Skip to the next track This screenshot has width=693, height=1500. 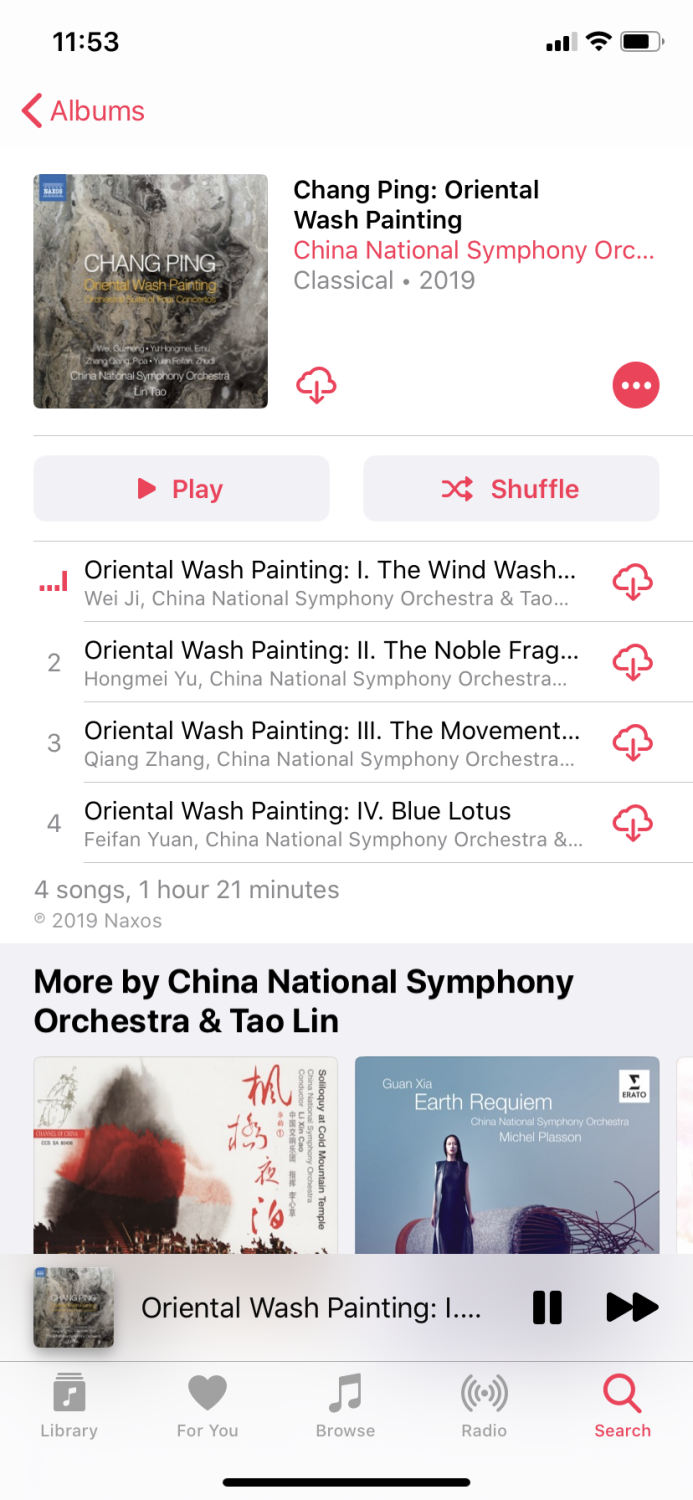point(632,1307)
